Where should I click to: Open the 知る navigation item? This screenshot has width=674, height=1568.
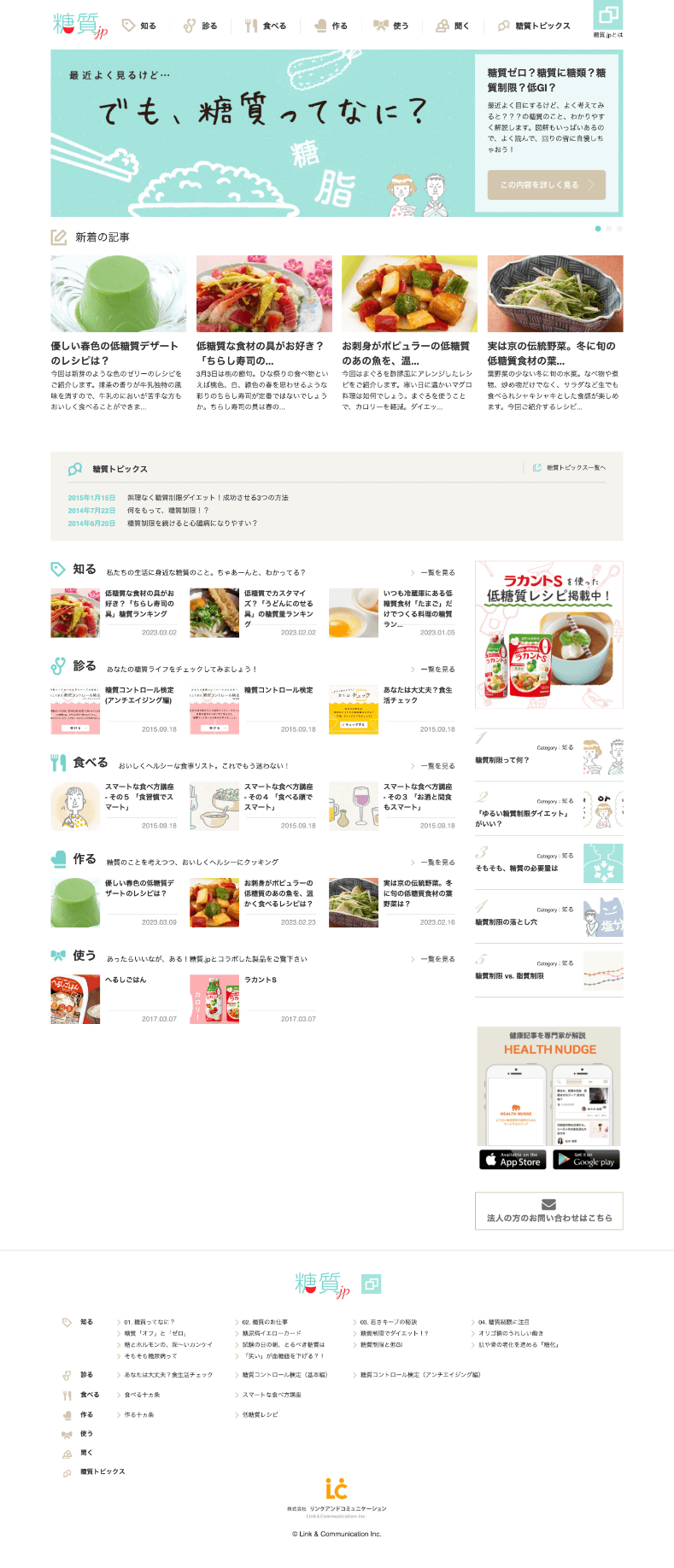click(x=139, y=26)
